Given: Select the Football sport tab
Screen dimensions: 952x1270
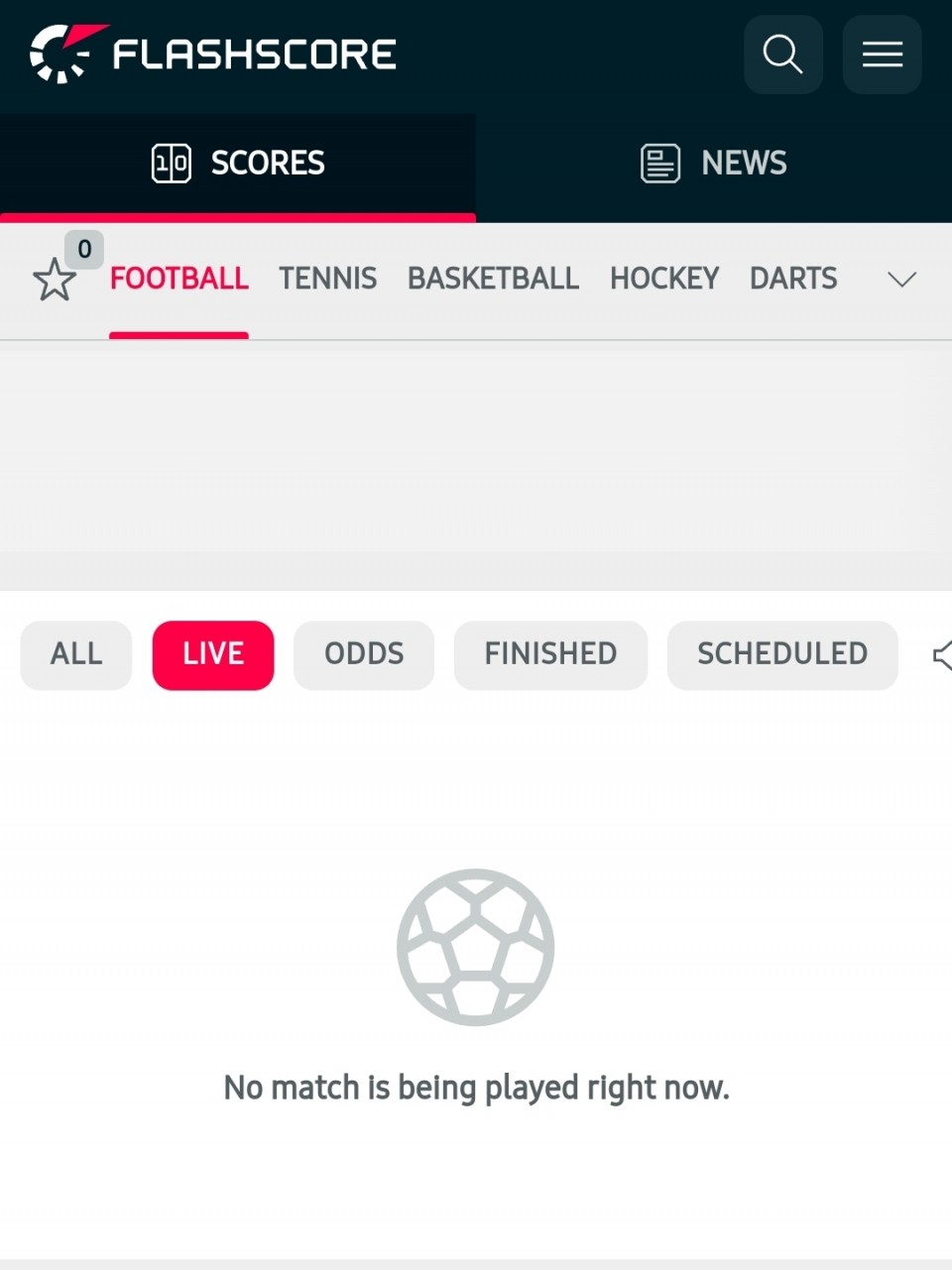Looking at the screenshot, I should coord(178,279).
